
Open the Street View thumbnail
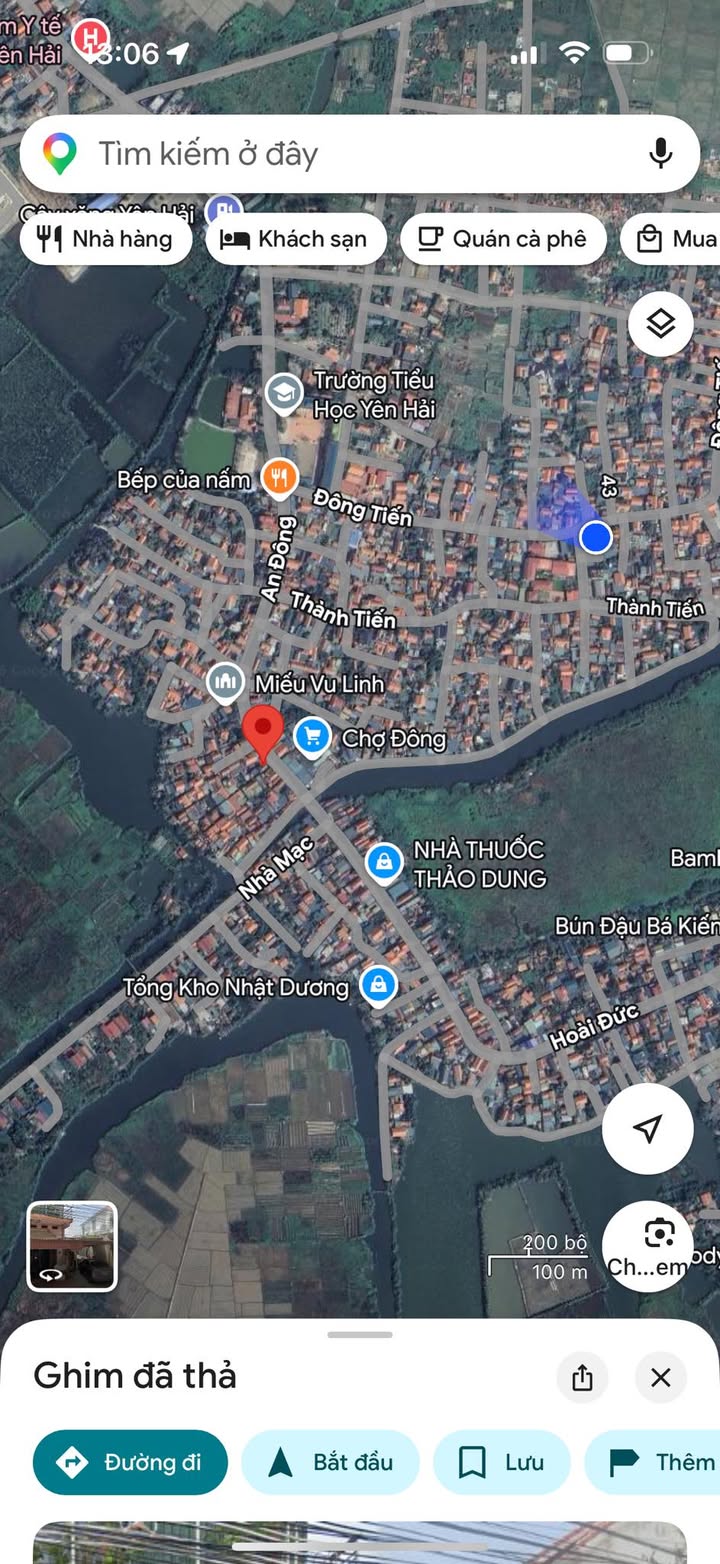pyautogui.click(x=72, y=1246)
